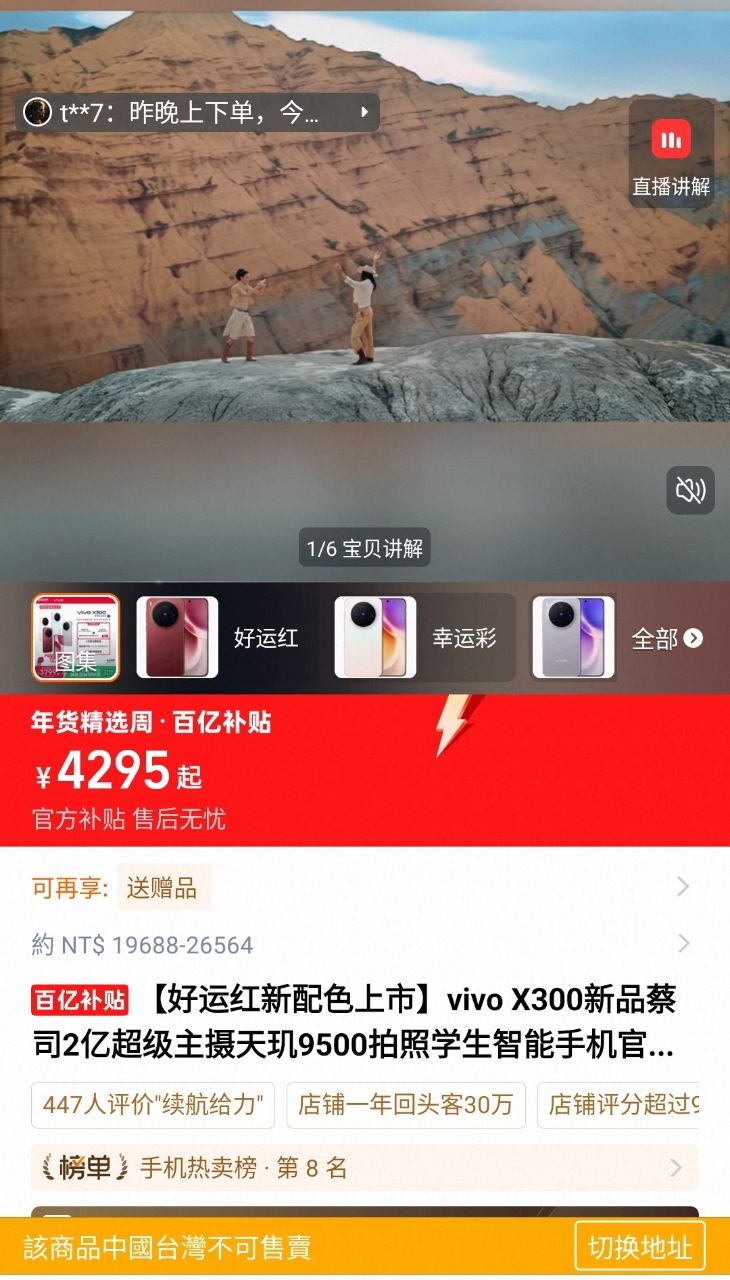
Task: Choose the 幸运彩 color option
Action: point(424,638)
